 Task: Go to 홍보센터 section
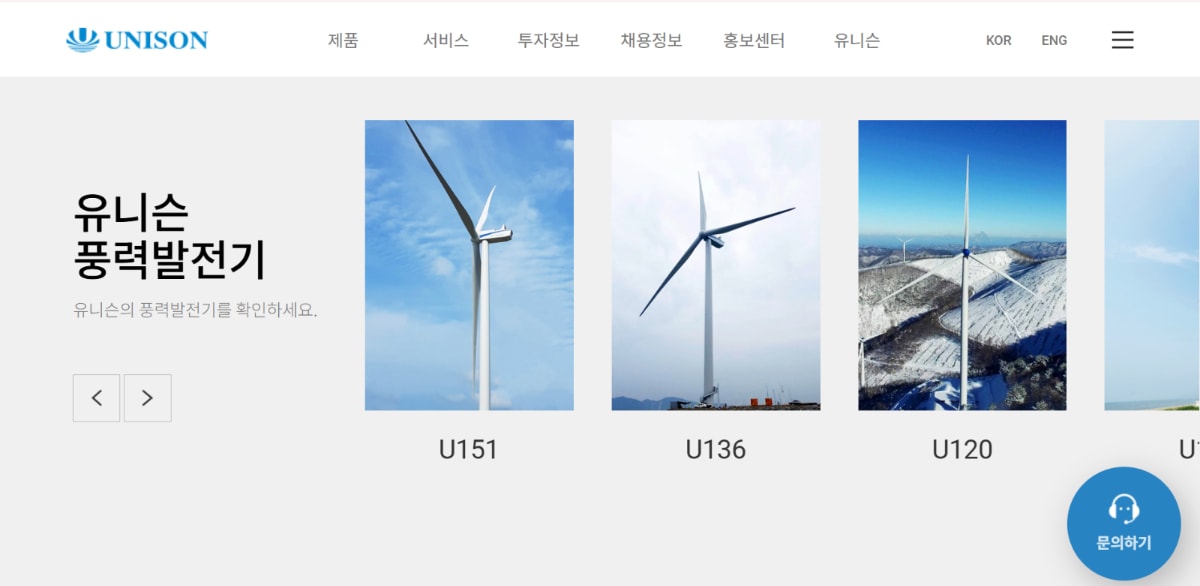[x=754, y=41]
